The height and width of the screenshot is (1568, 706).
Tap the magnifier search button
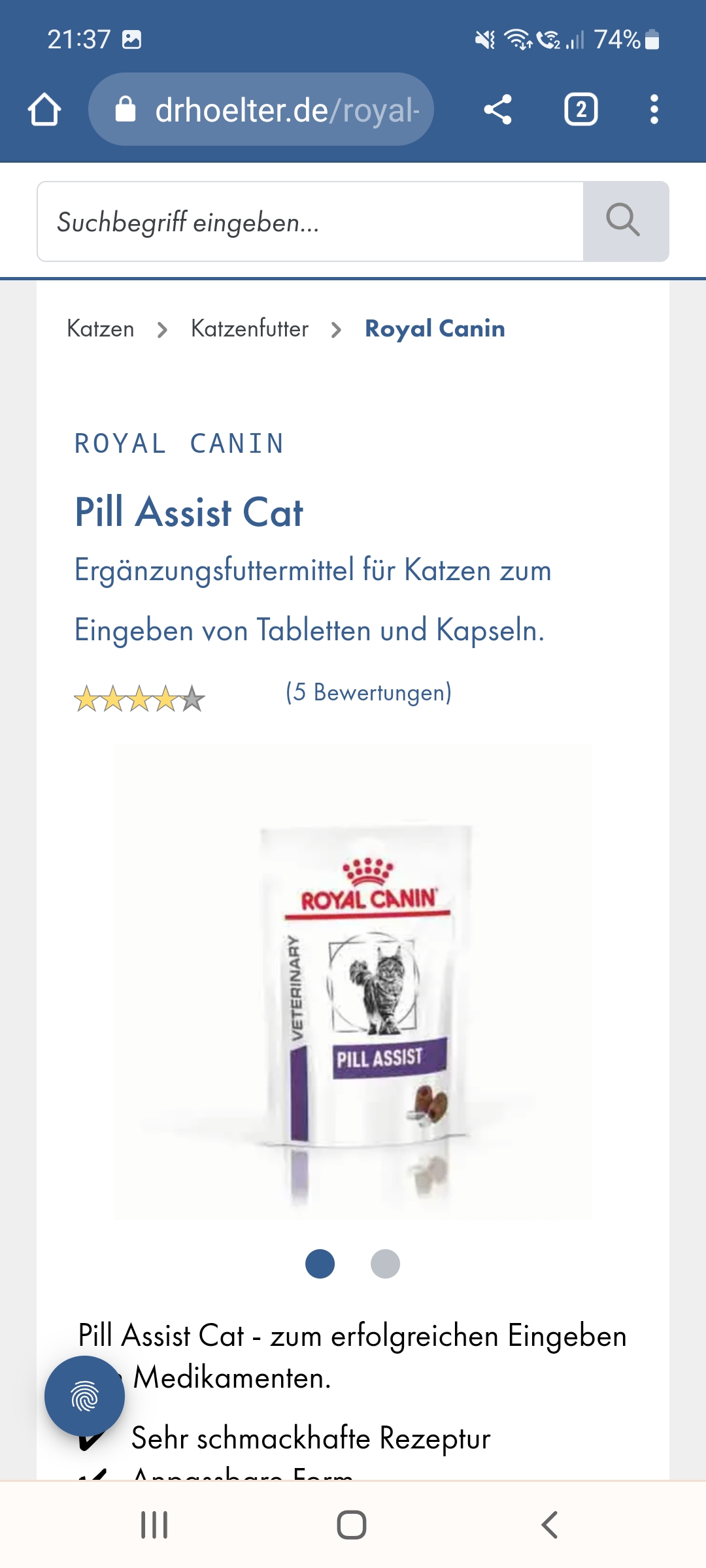[x=626, y=221]
